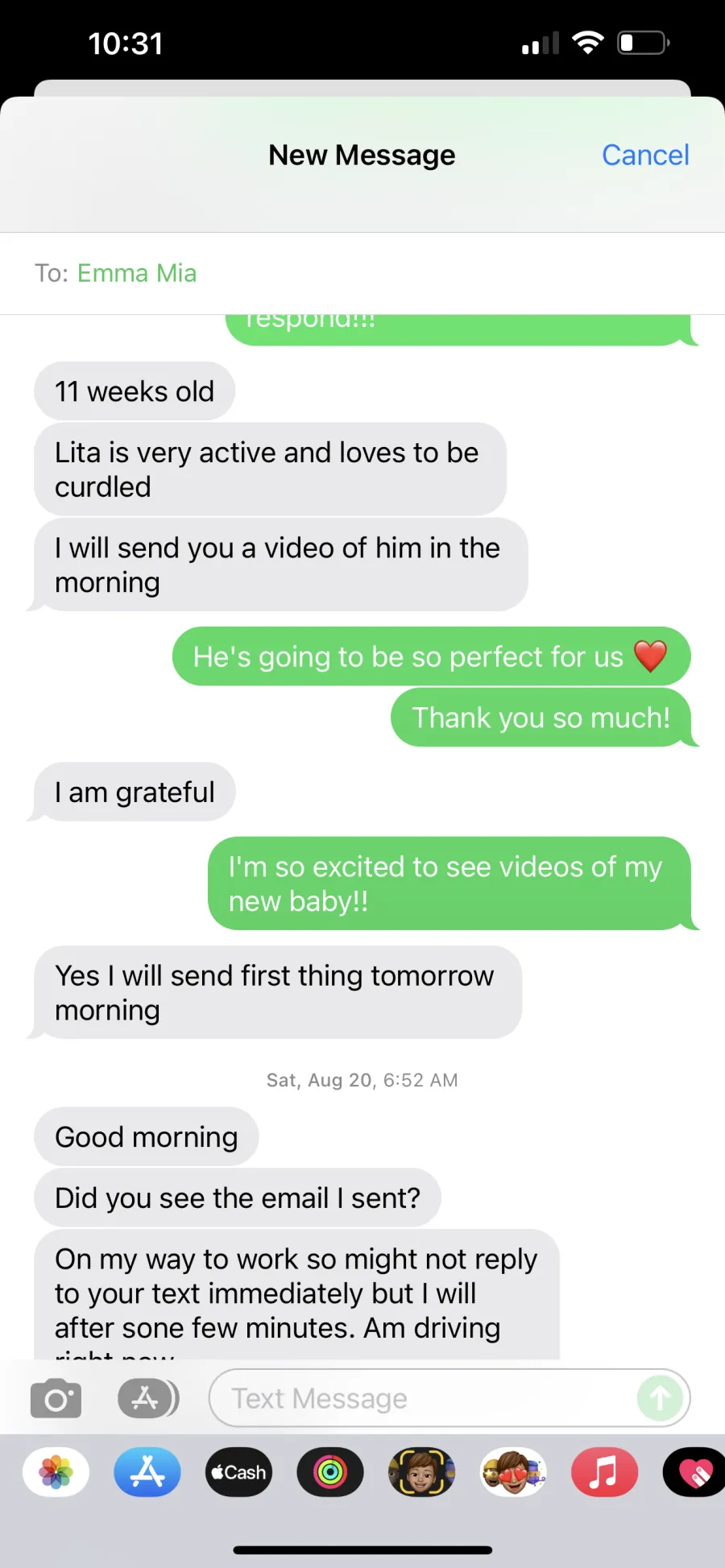Open the Music app in drawer
This screenshot has width=725, height=1568.
[x=604, y=1472]
